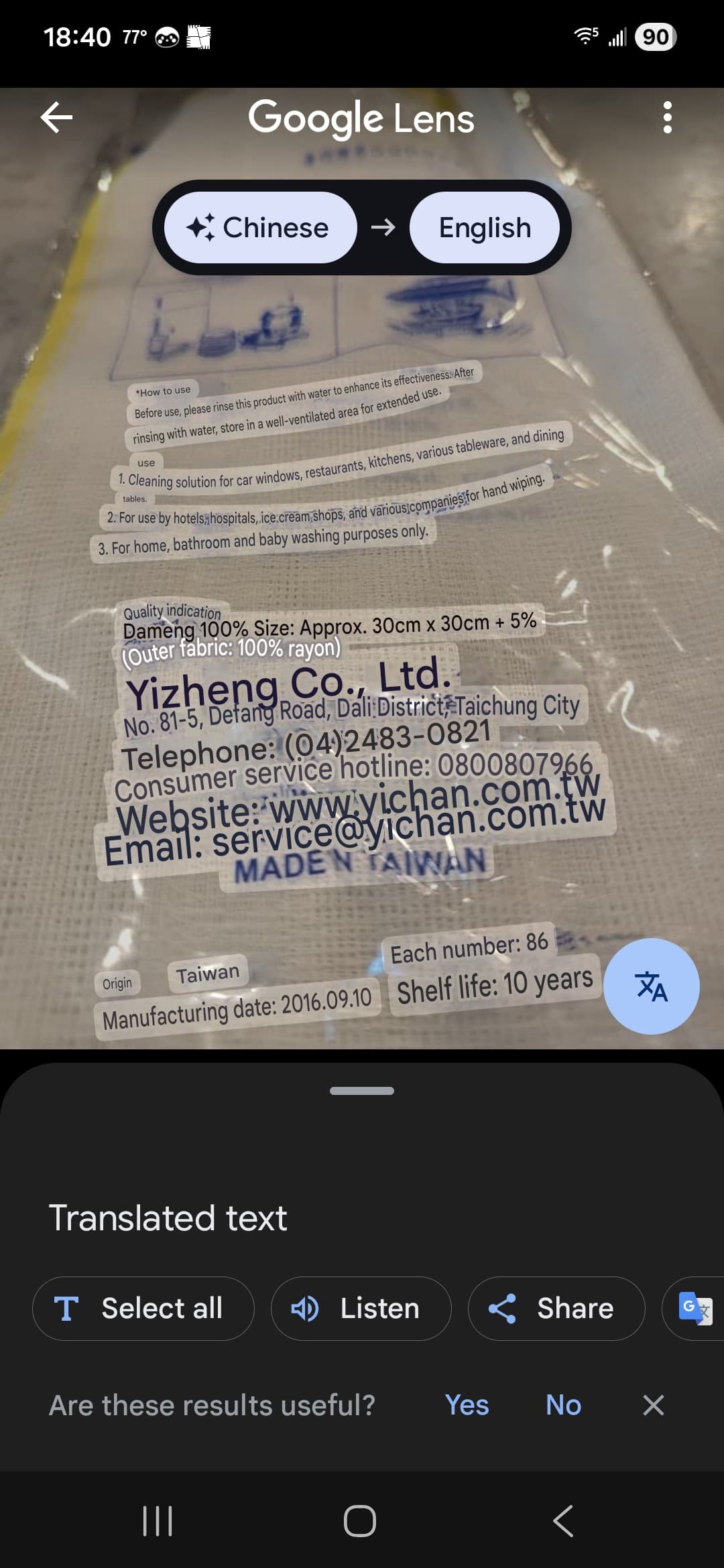The width and height of the screenshot is (724, 1568).
Task: Answer Yes to results useful
Action: 467,1404
